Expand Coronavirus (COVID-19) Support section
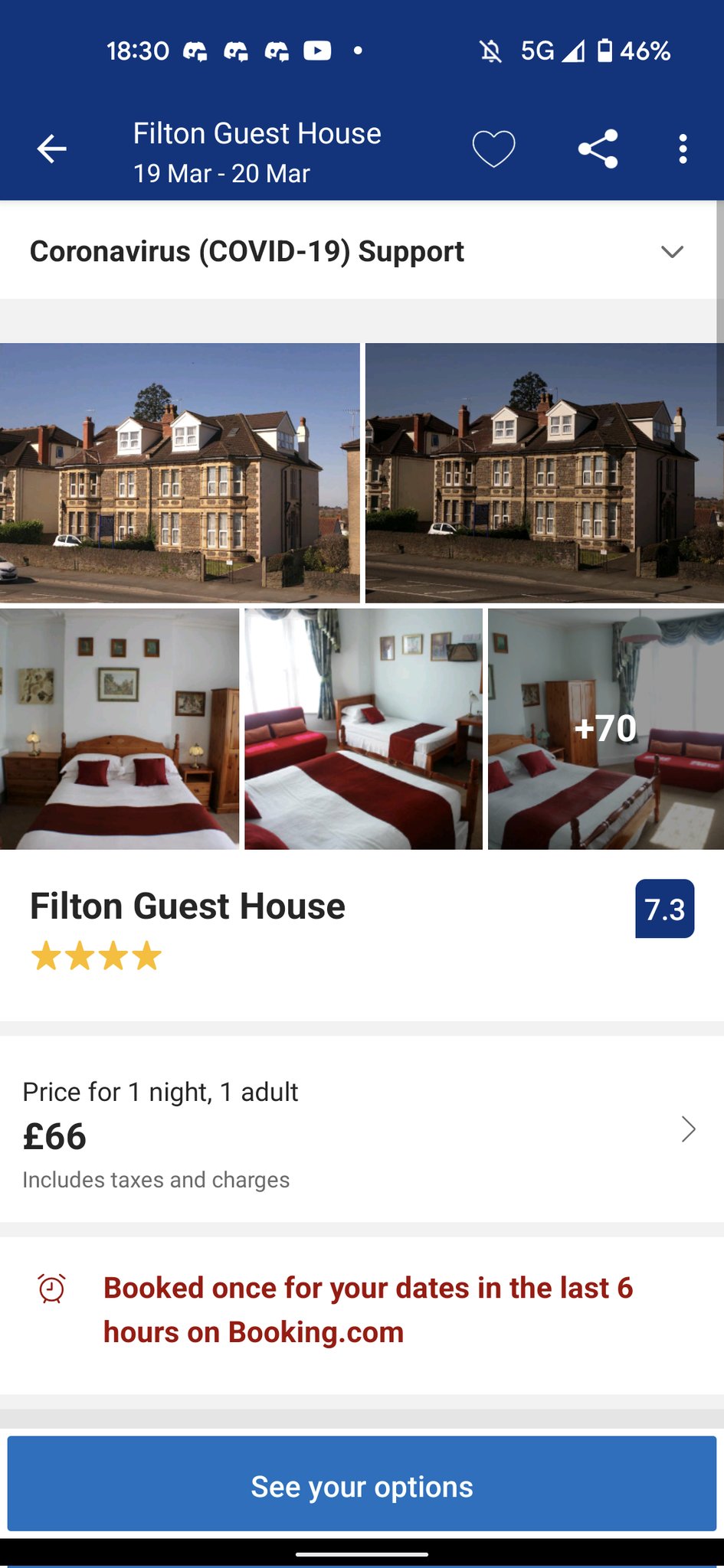 pyautogui.click(x=671, y=252)
